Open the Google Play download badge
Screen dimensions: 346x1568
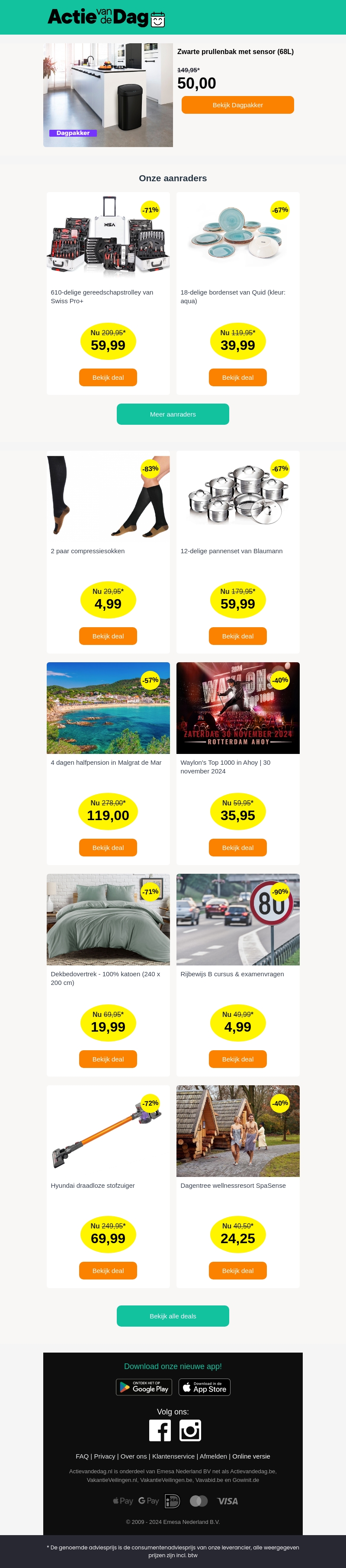[144, 1387]
